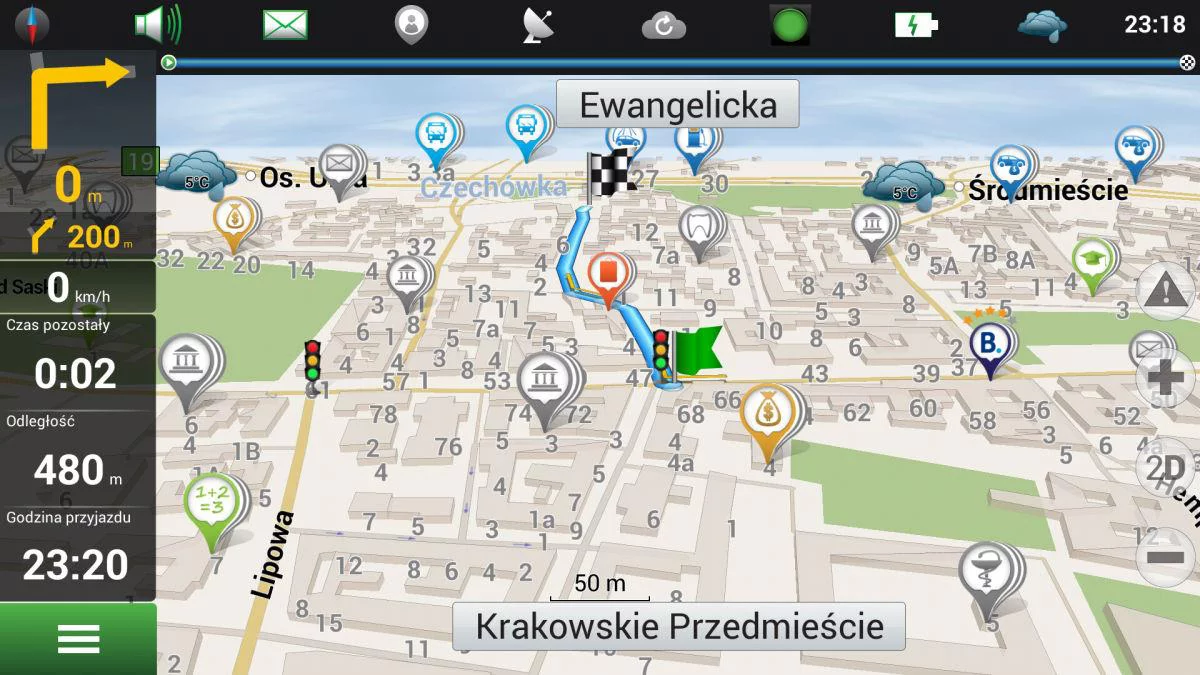Tap the cloud sync icon
The height and width of the screenshot is (675, 1200).
(663, 24)
